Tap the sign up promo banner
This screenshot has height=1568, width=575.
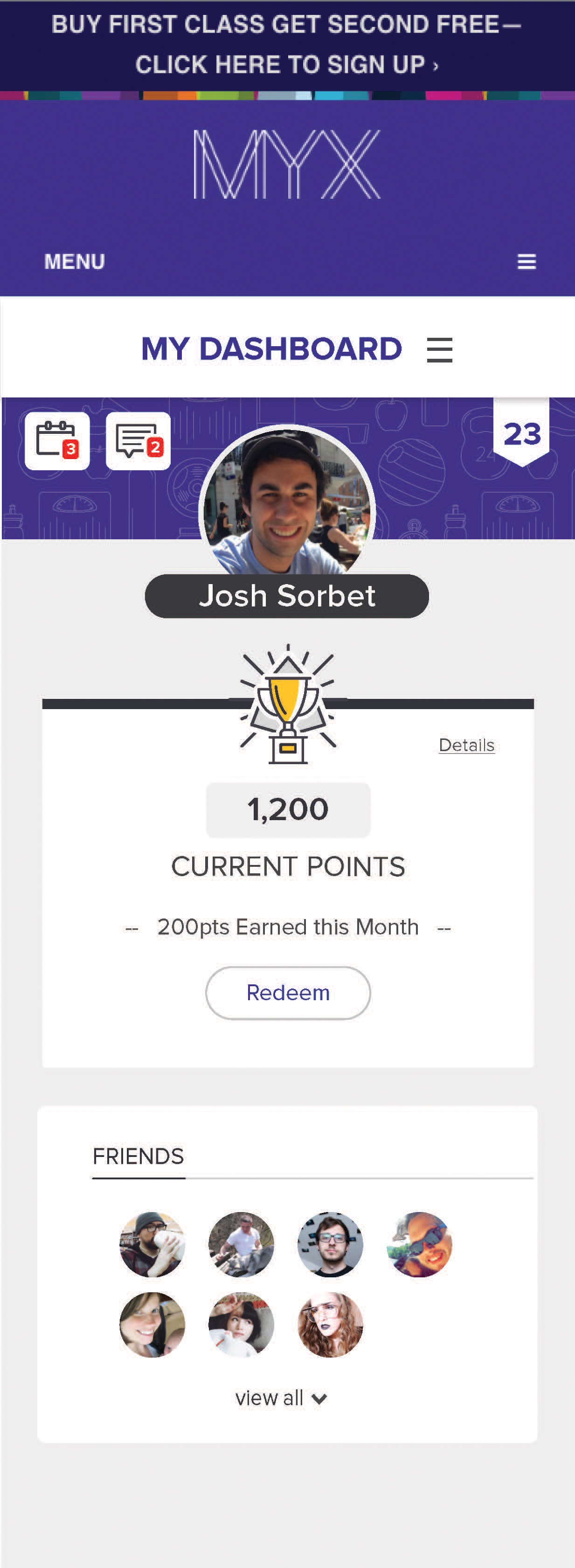tap(287, 44)
